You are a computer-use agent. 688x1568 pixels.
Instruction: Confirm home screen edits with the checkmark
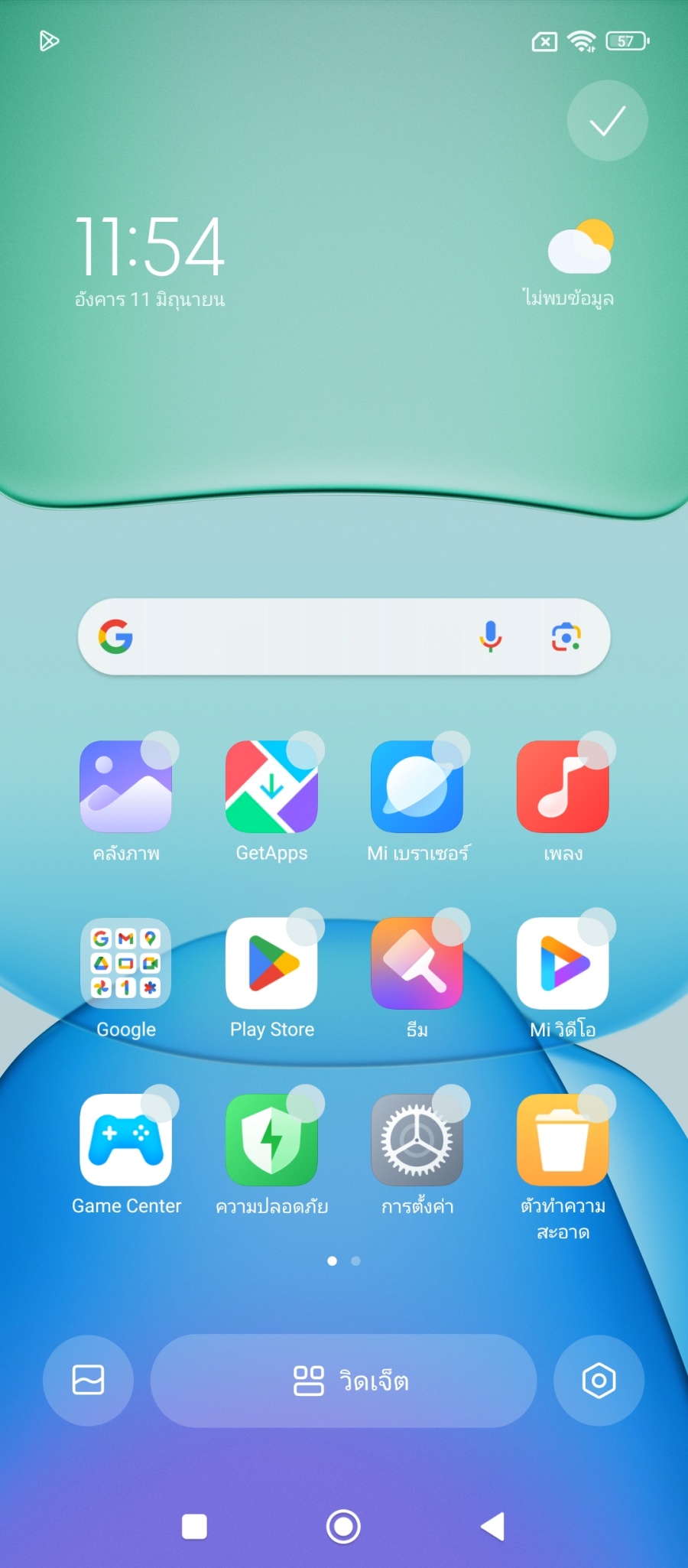(x=607, y=121)
